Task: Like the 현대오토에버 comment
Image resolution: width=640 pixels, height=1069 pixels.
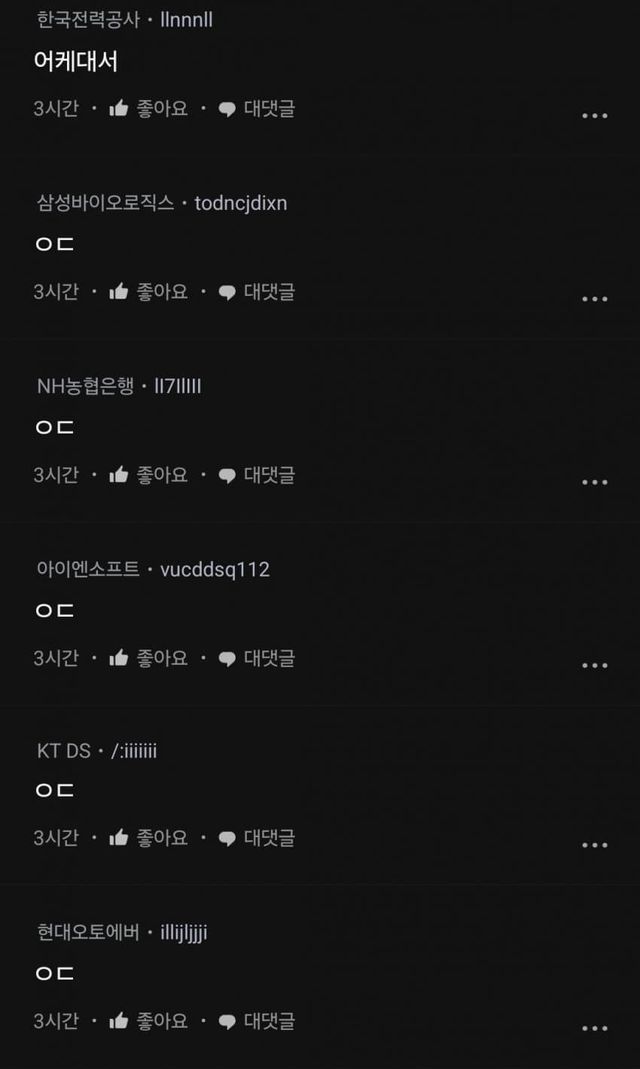Action: click(x=148, y=1021)
